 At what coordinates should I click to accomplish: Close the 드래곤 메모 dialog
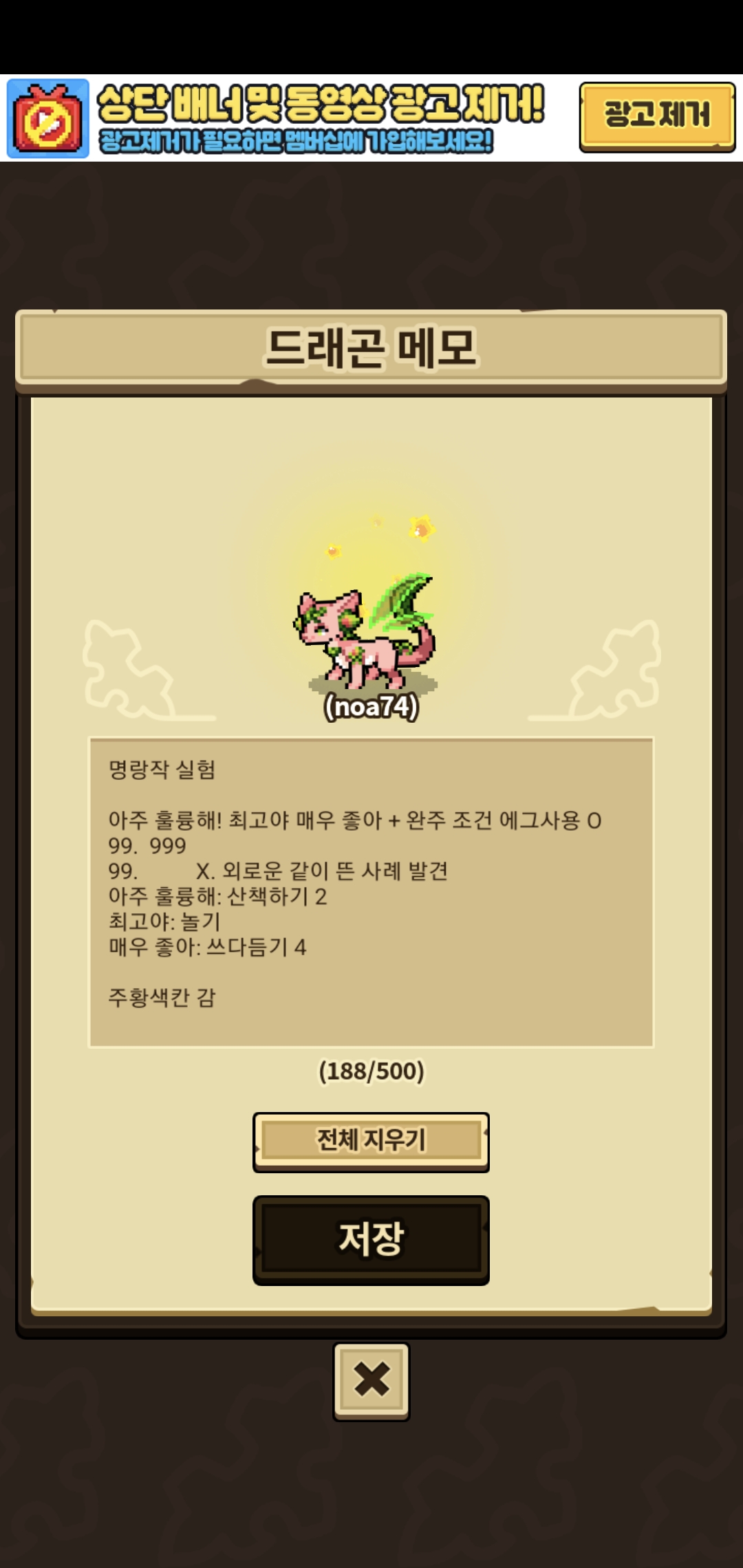(371, 1380)
